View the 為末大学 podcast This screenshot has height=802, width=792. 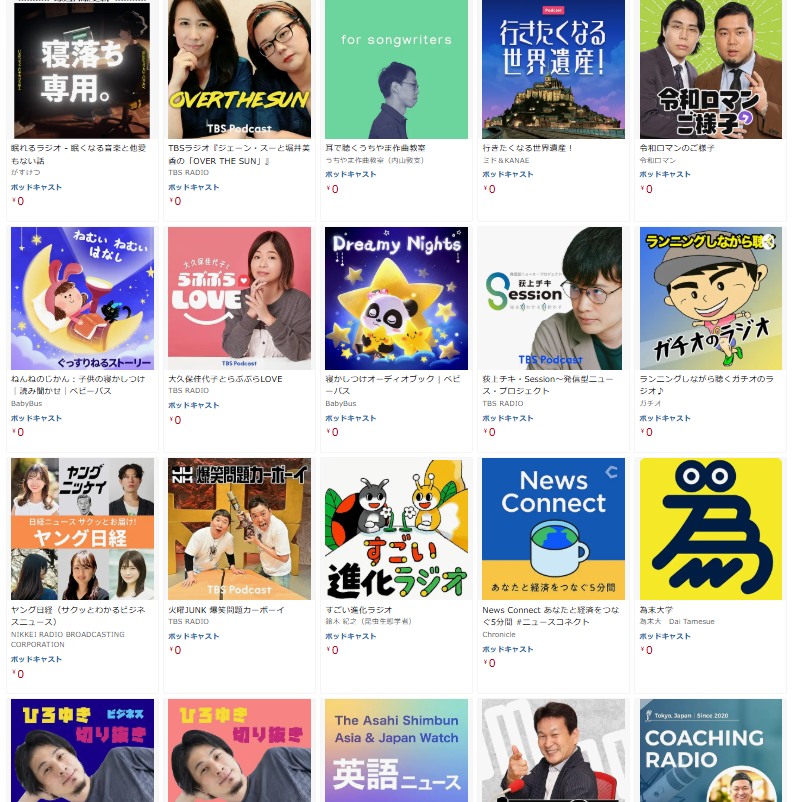click(710, 529)
